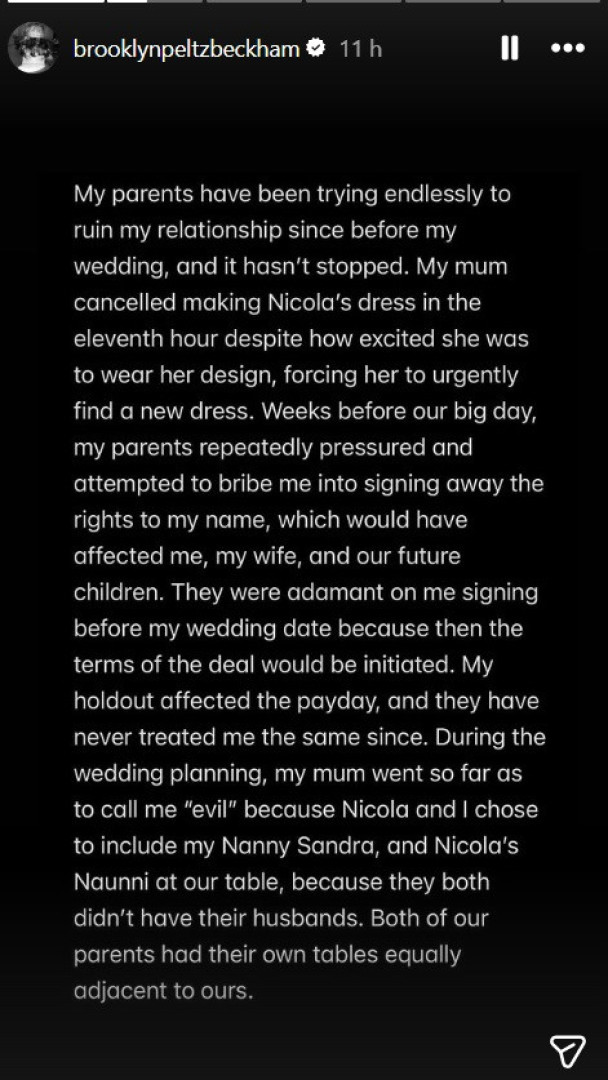Image resolution: width=608 pixels, height=1080 pixels.
Task: Pause the story playback
Action: (x=509, y=48)
